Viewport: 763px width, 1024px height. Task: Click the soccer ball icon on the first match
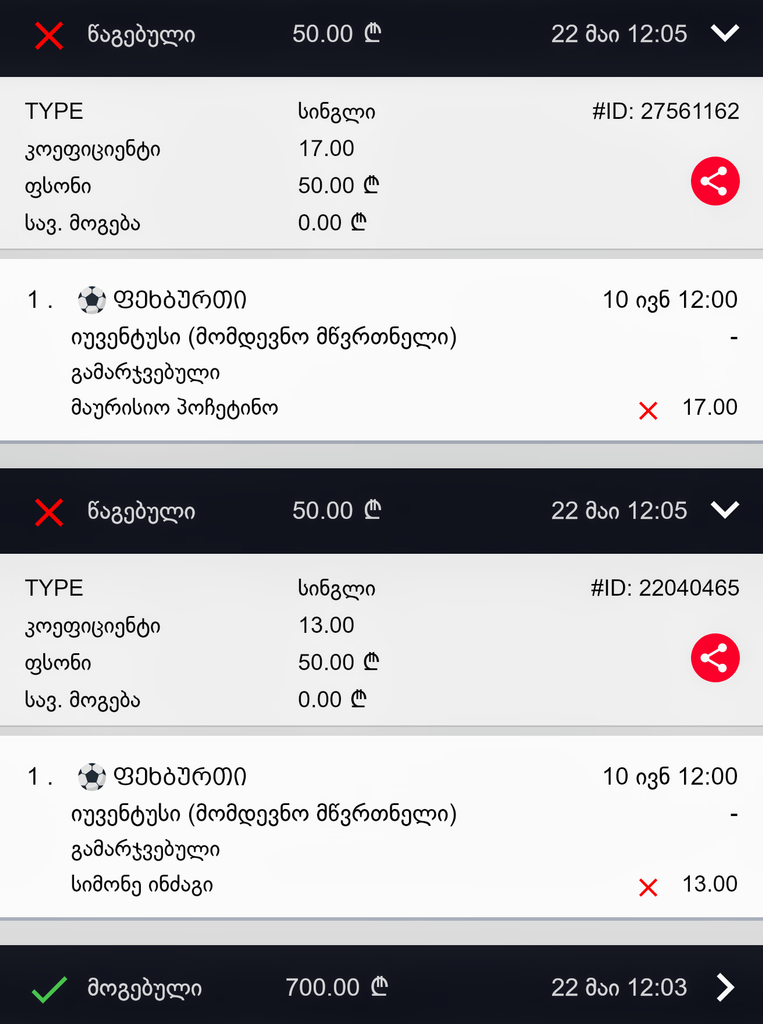(91, 298)
